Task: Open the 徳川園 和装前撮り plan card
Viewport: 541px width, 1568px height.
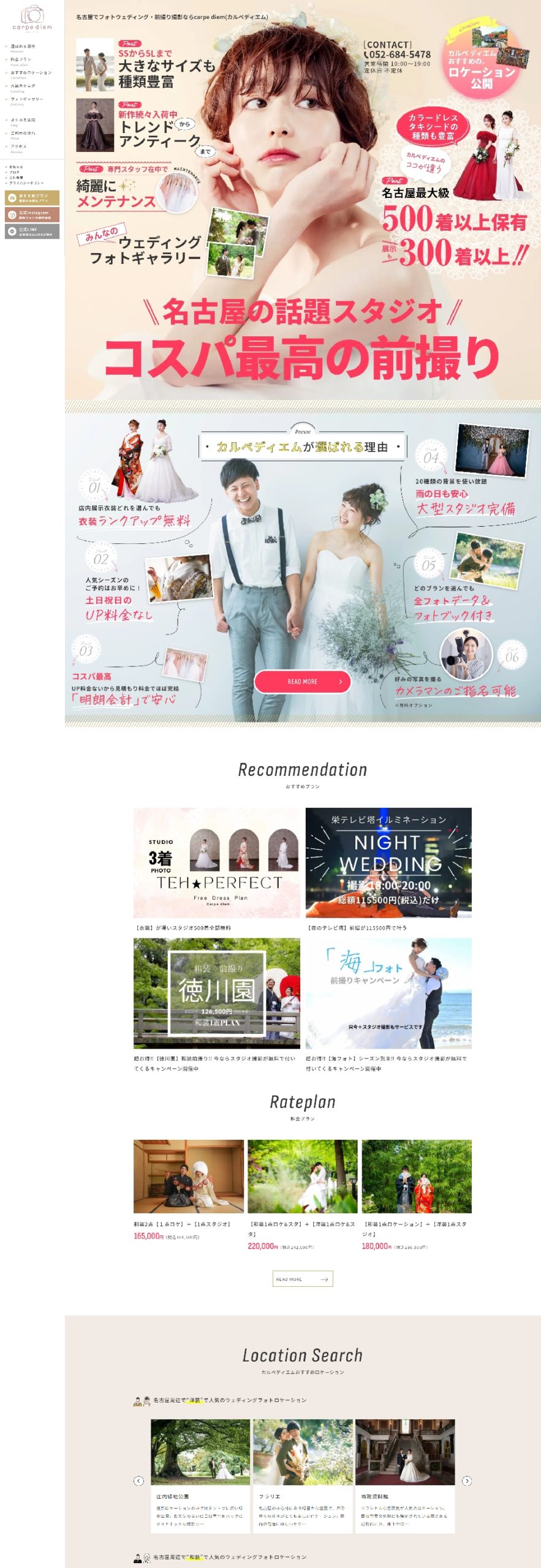Action: click(217, 1005)
